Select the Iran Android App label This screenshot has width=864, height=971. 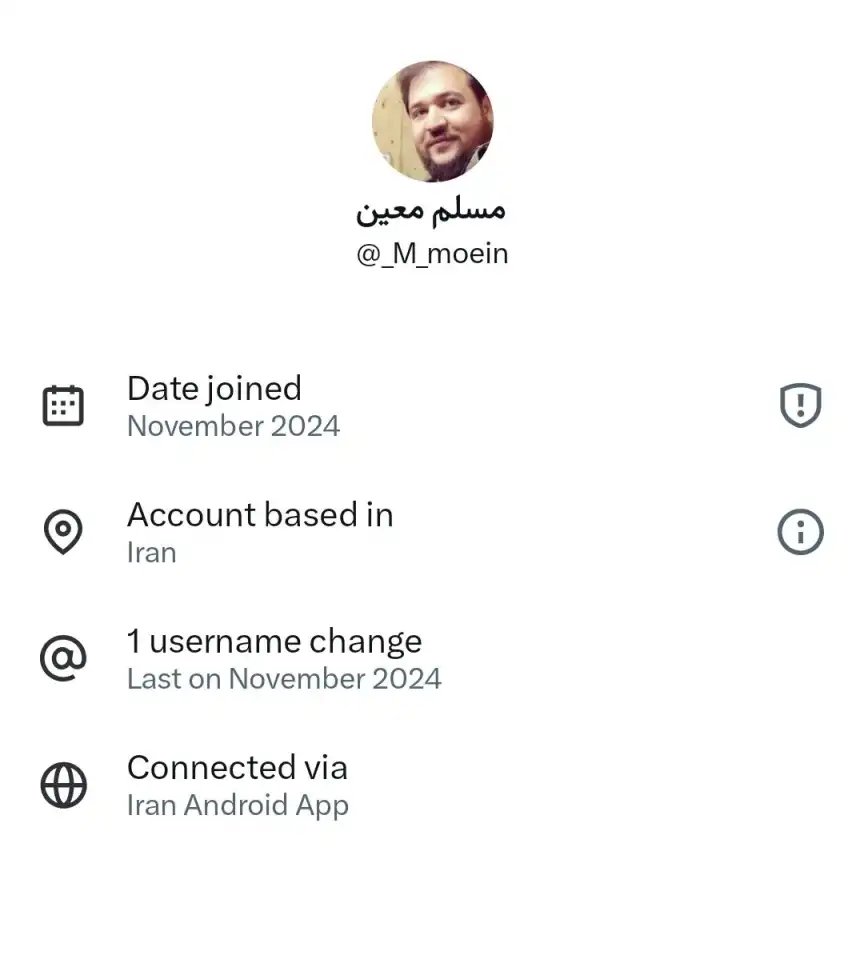pos(238,804)
